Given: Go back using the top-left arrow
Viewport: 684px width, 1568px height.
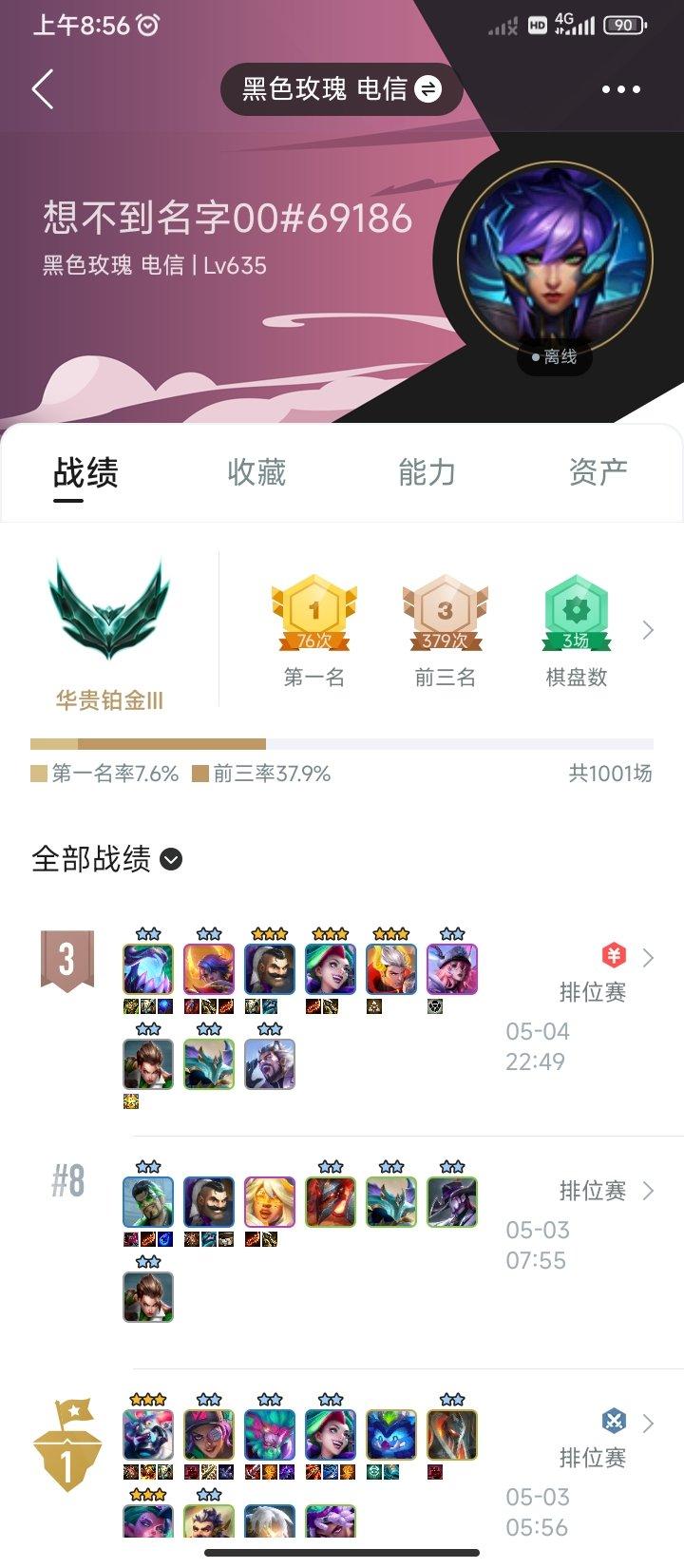Looking at the screenshot, I should [43, 90].
